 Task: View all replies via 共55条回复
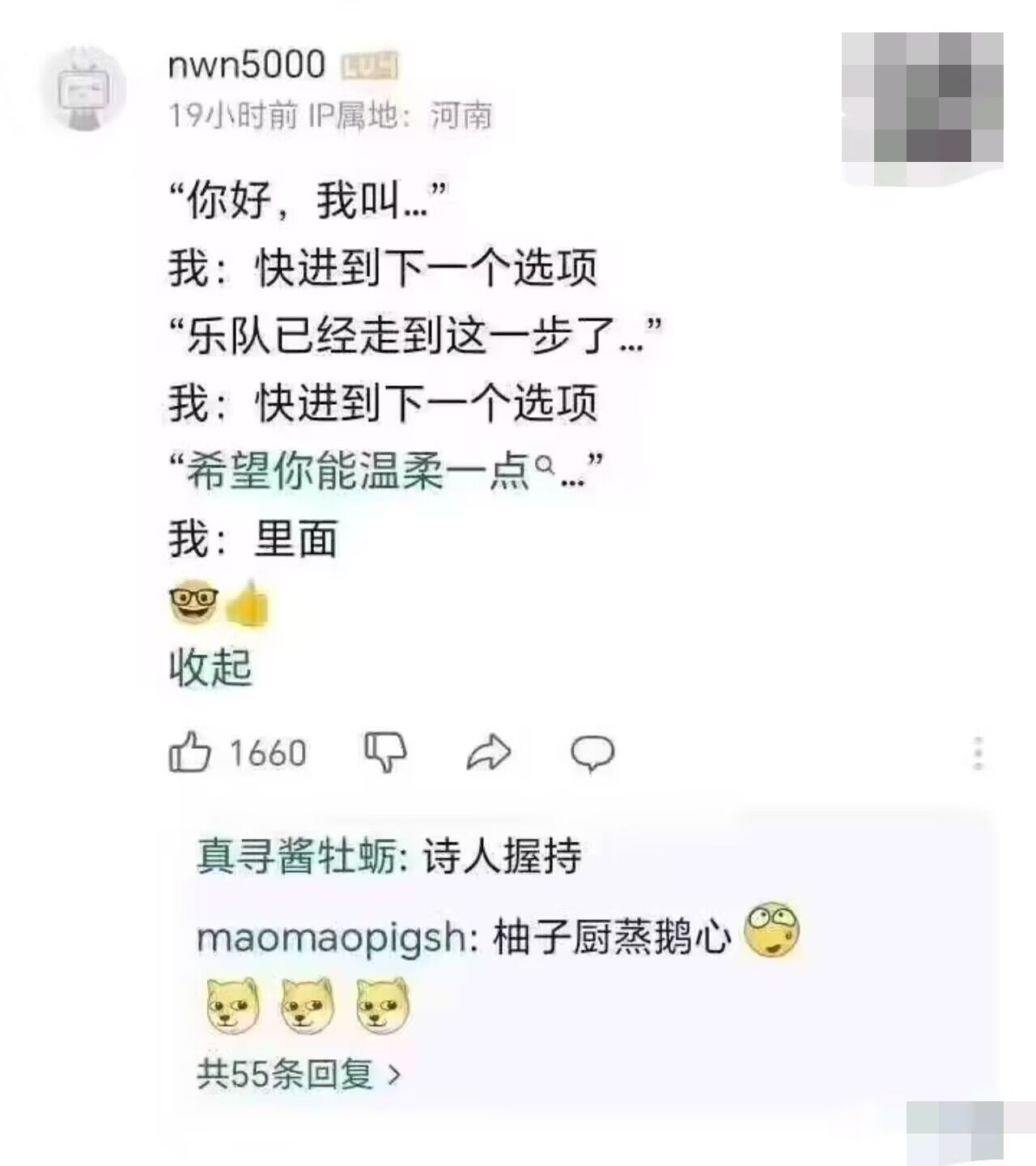[x=298, y=1075]
